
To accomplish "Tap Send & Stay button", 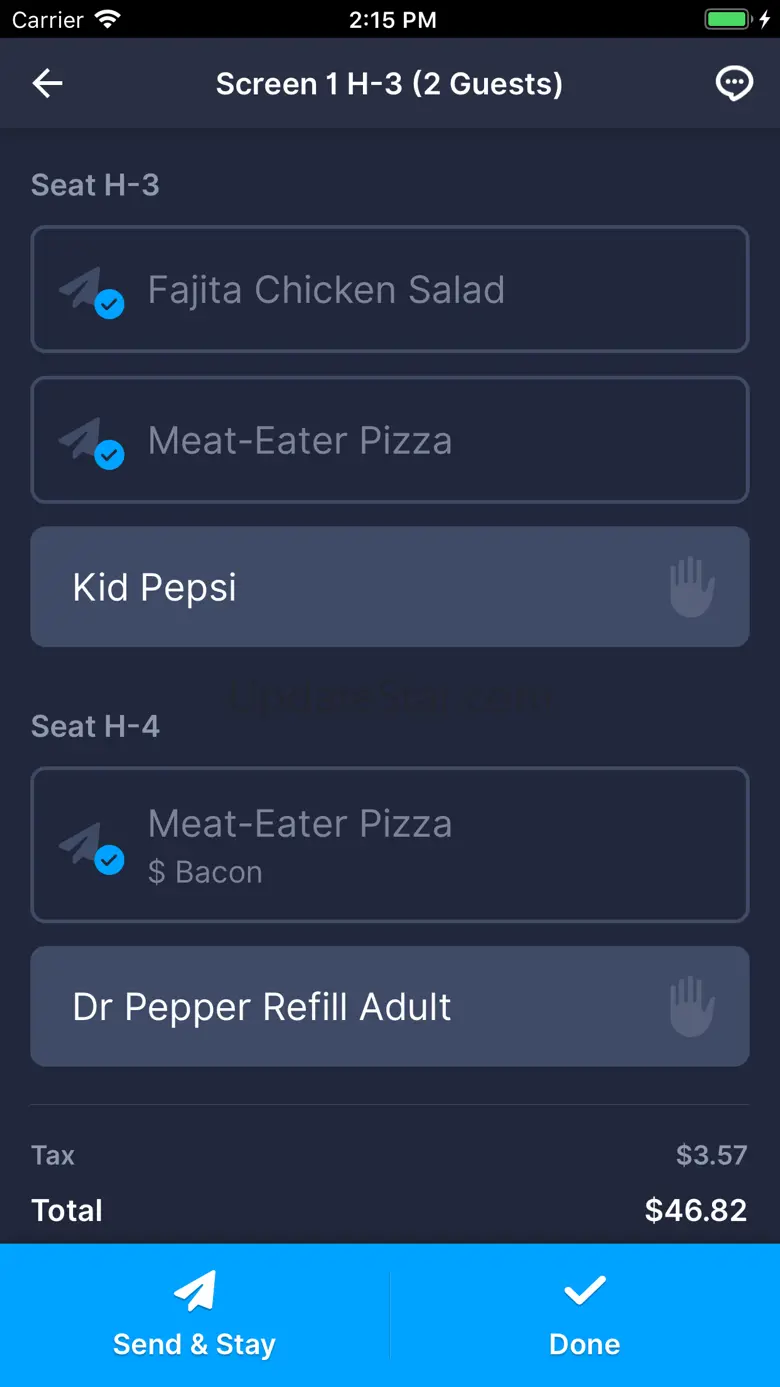I will tap(194, 1315).
